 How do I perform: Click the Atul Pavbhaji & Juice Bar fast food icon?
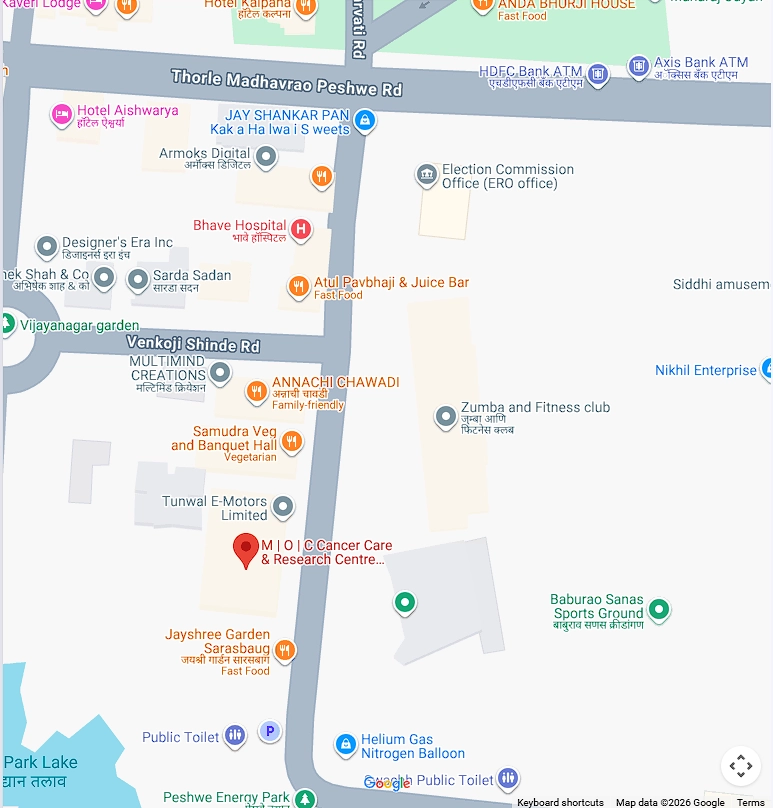(x=299, y=287)
